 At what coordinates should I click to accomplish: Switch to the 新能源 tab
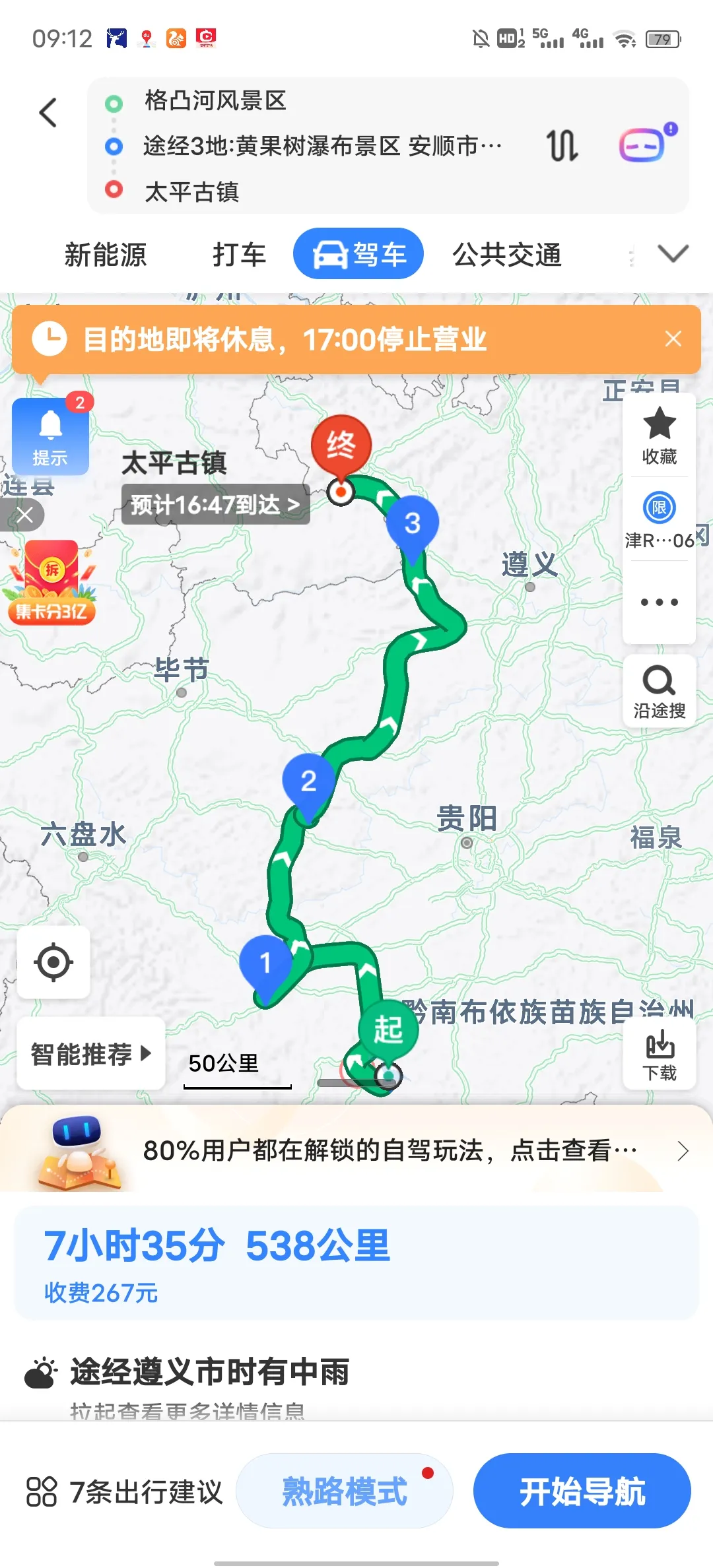pos(106,255)
